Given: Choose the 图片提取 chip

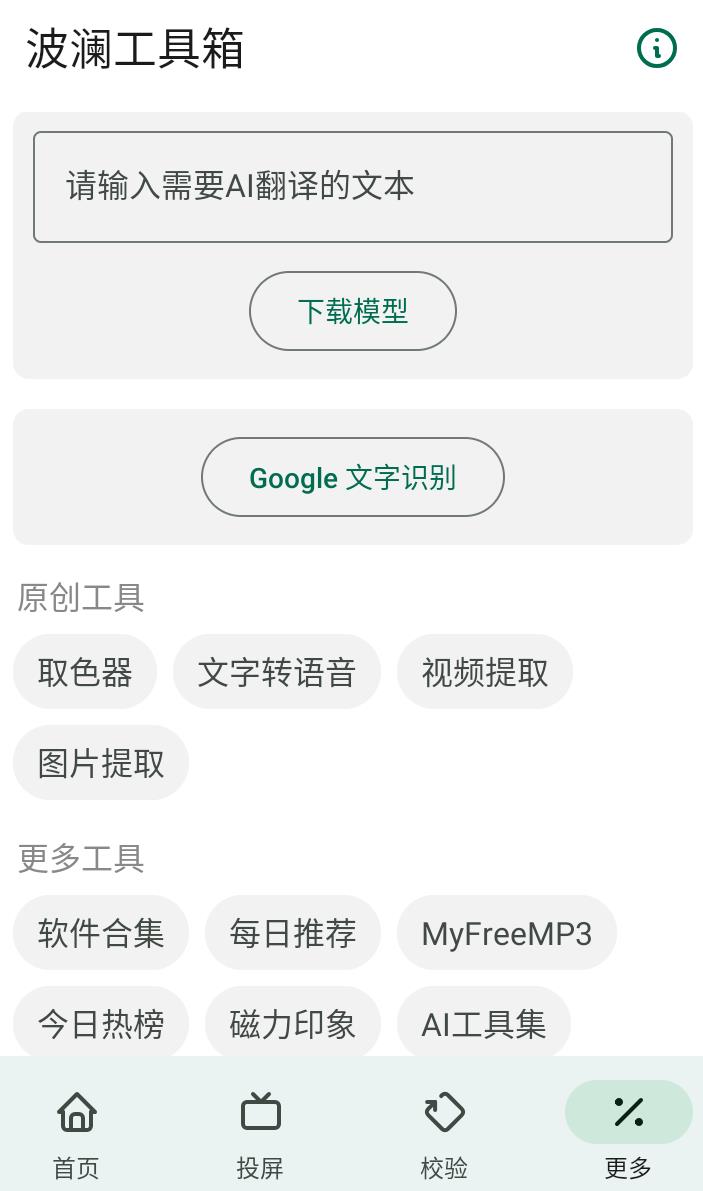Looking at the screenshot, I should (101, 763).
